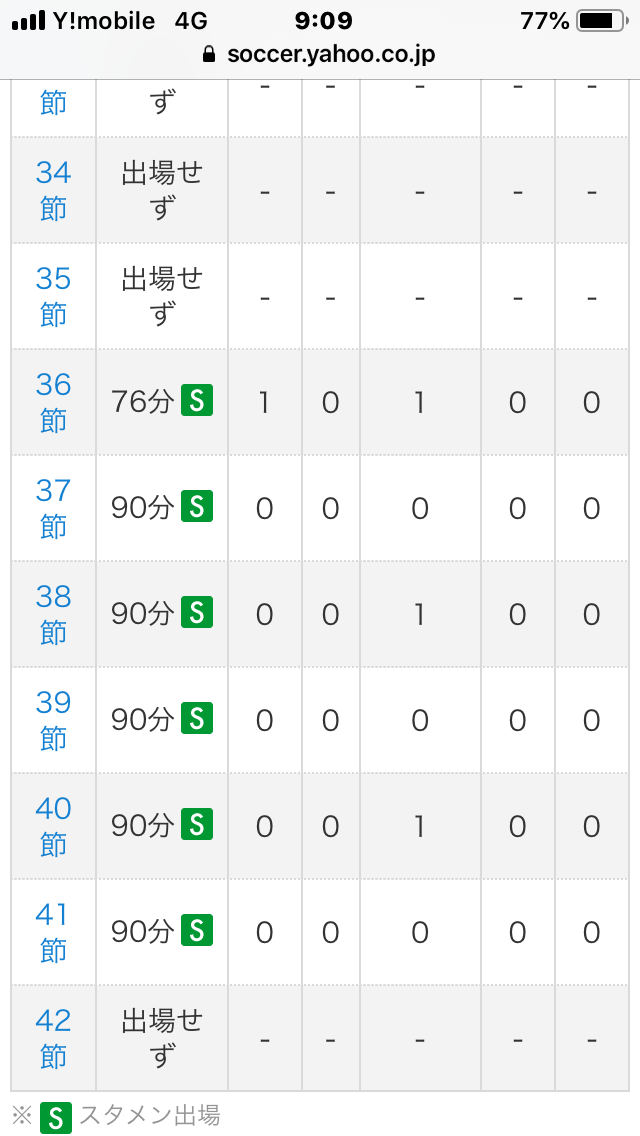The width and height of the screenshot is (640, 1136).
Task: Select the 38節 round link
Action: [x=53, y=614]
